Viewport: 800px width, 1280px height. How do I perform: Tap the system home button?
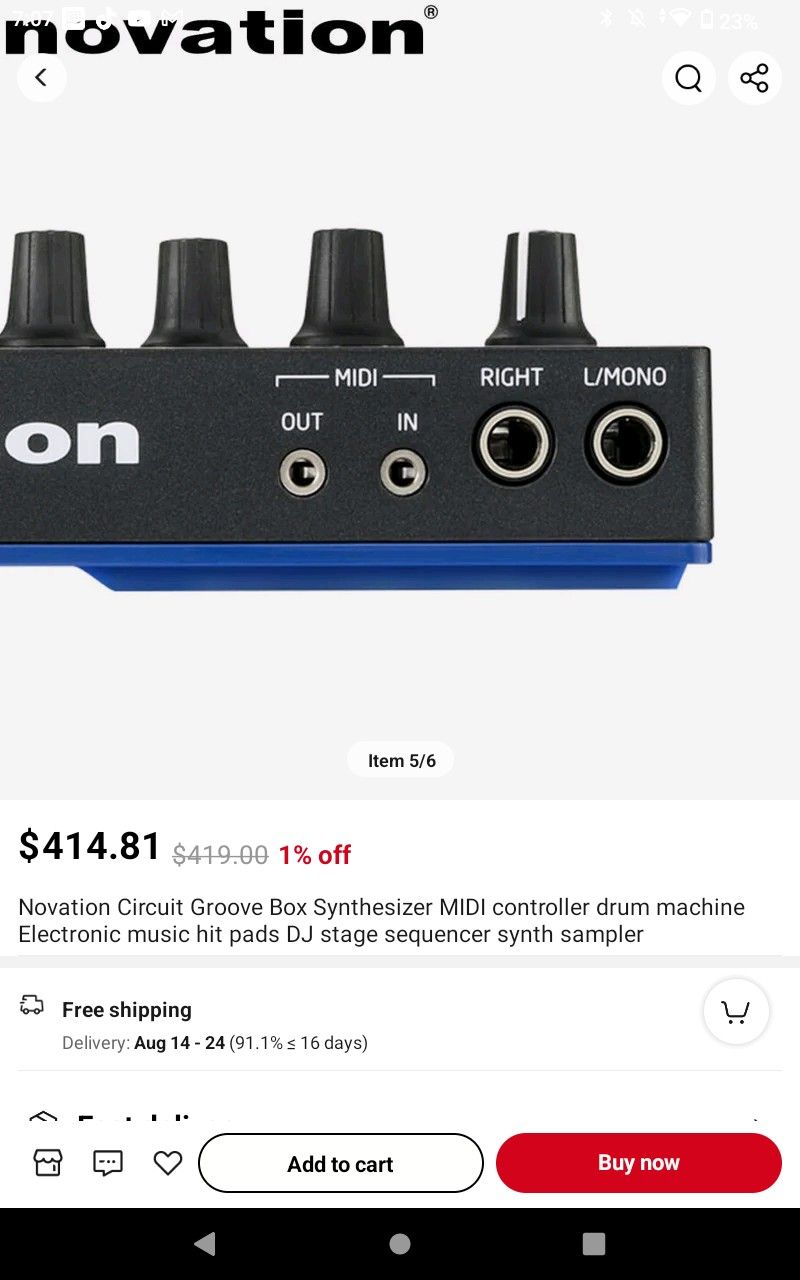[400, 1244]
